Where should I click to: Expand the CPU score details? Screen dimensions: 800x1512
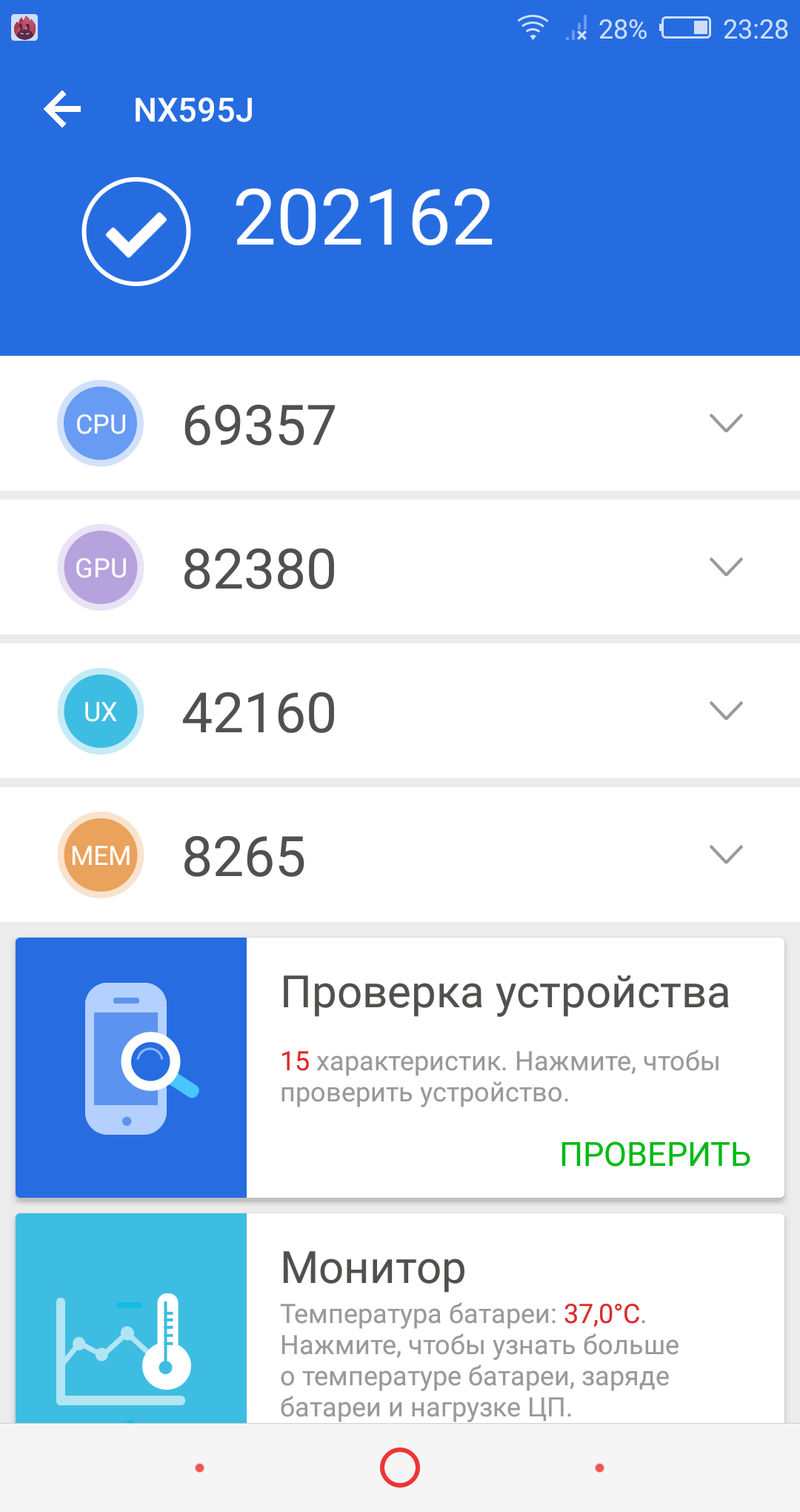point(400,423)
